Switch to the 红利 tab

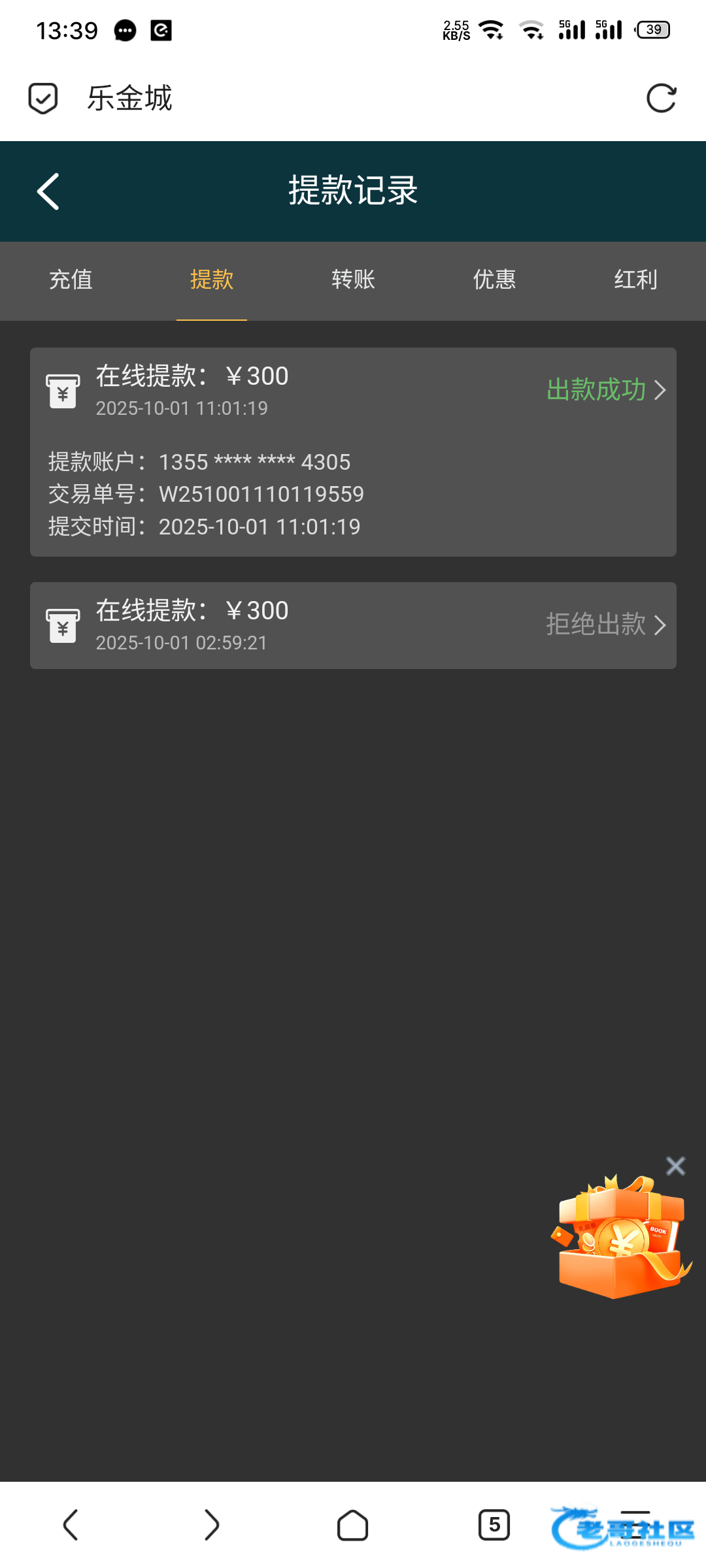pyautogui.click(x=635, y=280)
